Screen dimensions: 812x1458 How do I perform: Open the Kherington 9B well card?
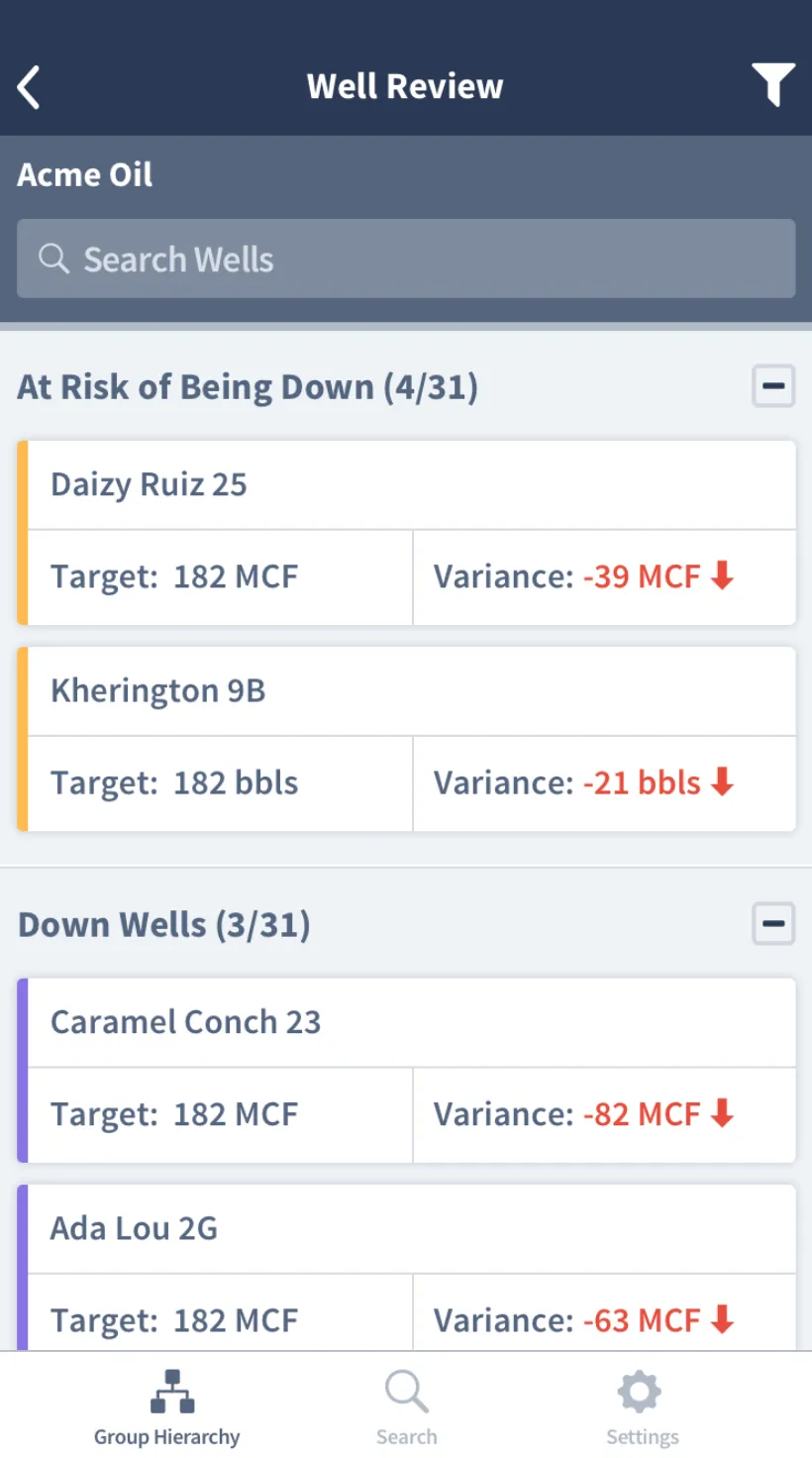(406, 691)
